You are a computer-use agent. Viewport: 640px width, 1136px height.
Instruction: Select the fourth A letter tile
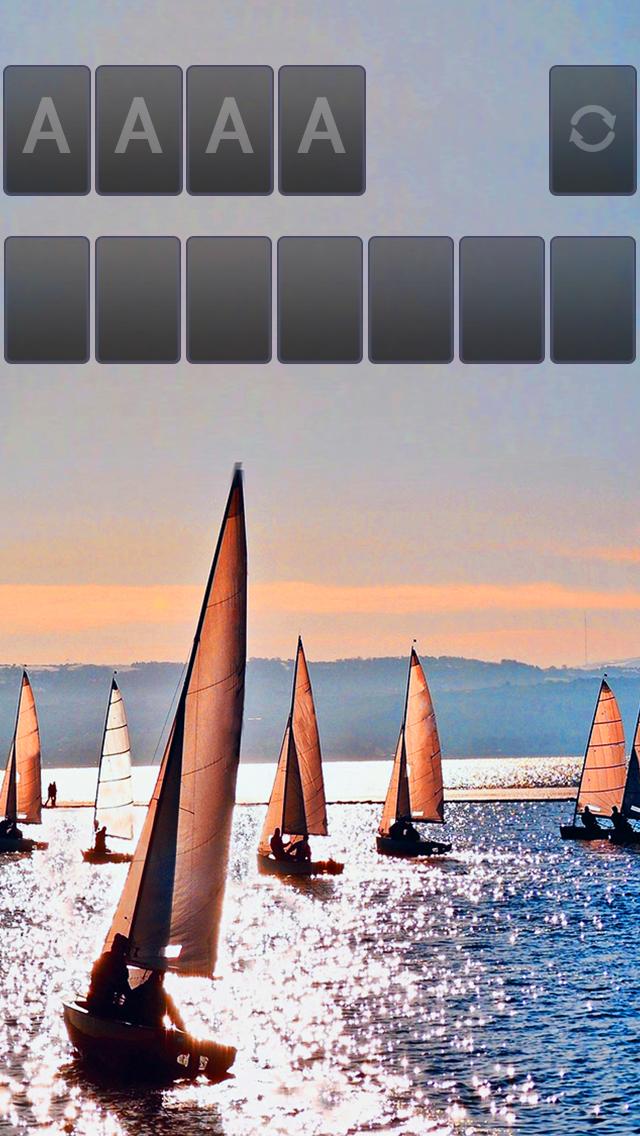pyautogui.click(x=322, y=130)
